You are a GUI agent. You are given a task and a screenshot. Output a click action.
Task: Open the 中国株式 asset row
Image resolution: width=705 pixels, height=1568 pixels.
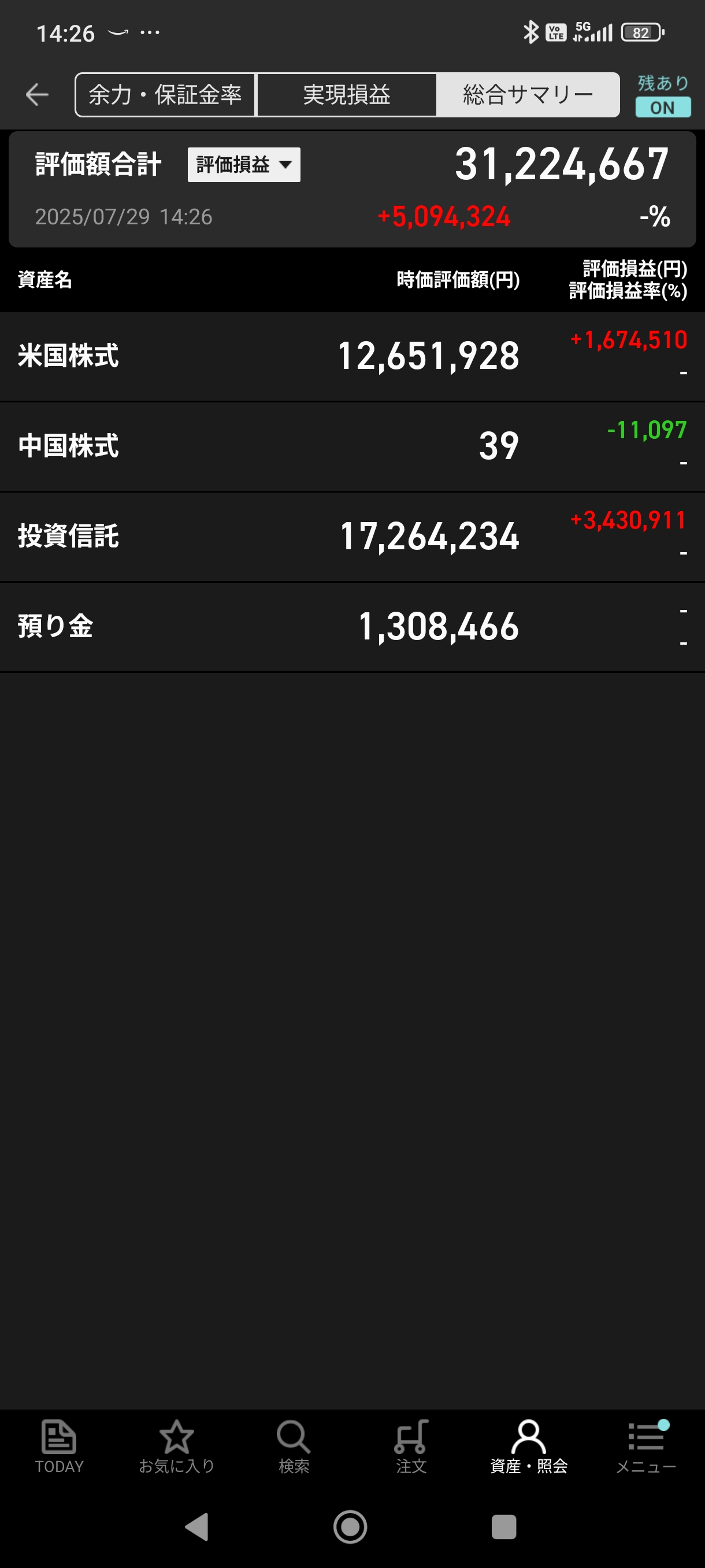click(353, 446)
